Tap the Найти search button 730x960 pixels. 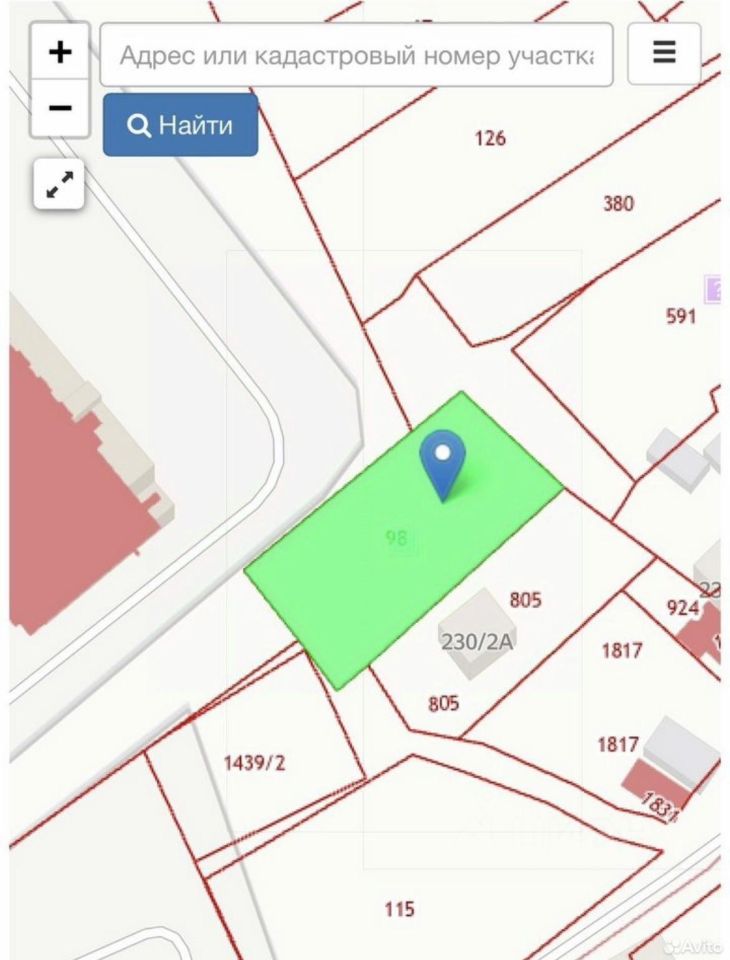coord(180,125)
